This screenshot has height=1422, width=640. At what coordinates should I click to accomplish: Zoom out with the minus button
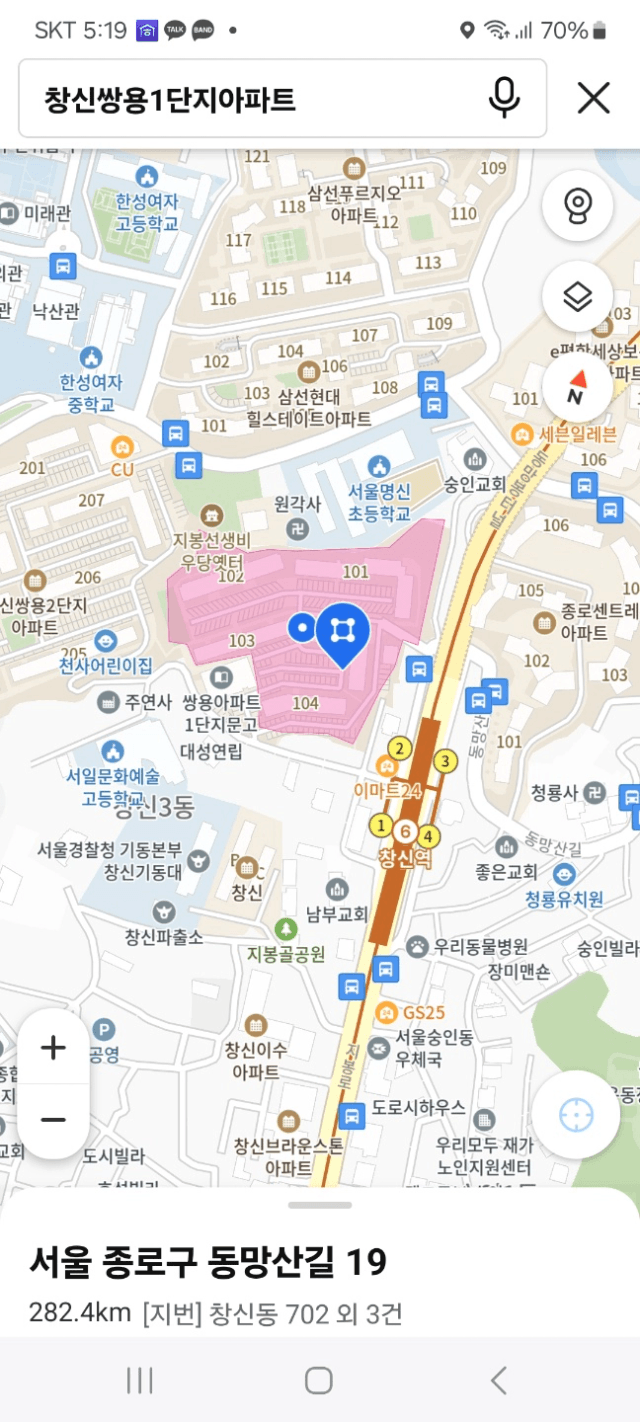(53, 1120)
